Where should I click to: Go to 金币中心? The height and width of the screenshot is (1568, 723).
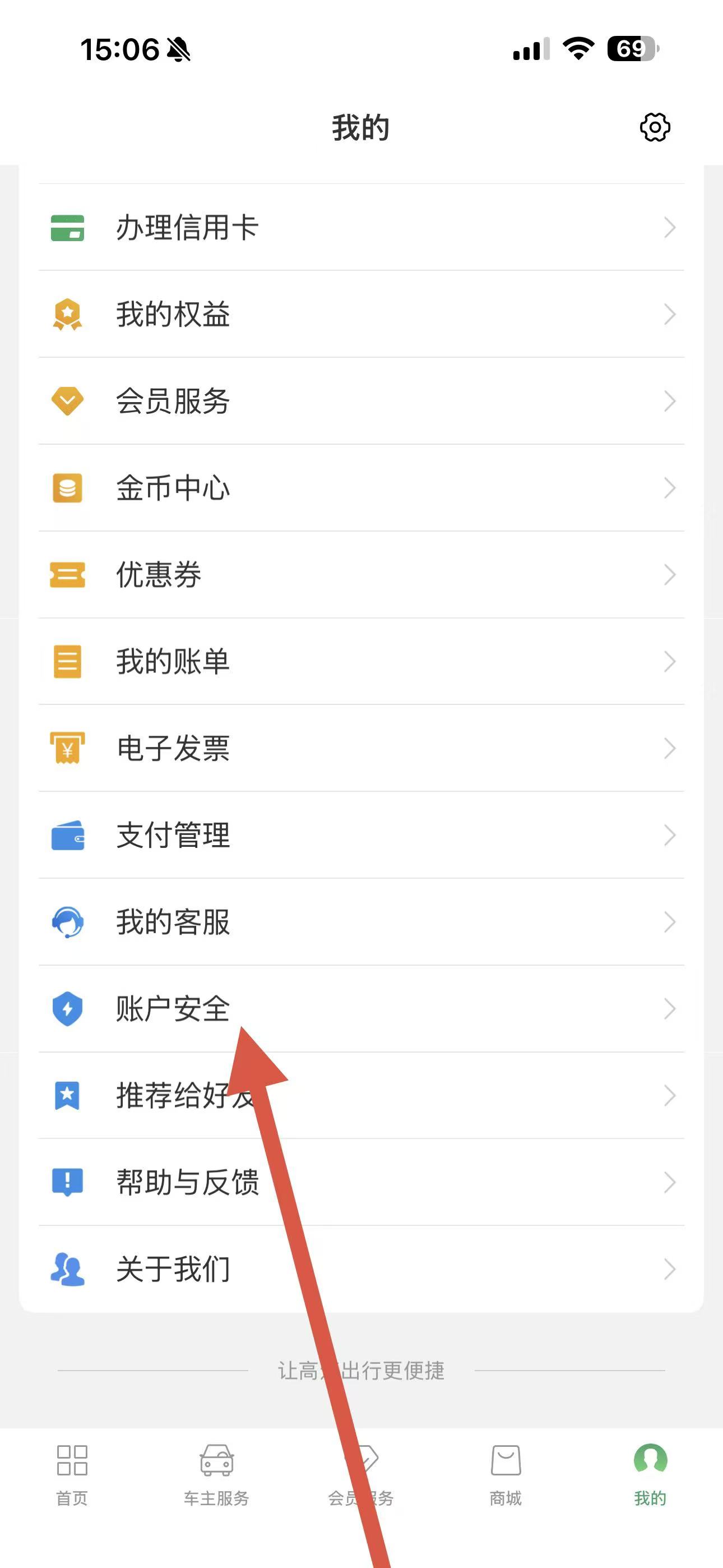point(361,488)
